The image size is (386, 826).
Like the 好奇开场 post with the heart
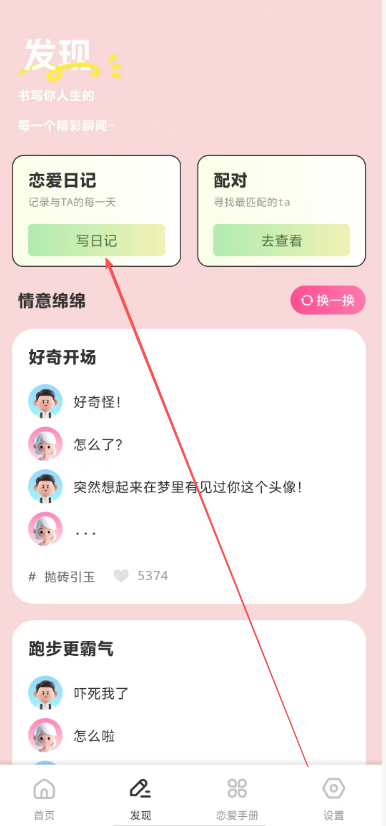coord(121,576)
